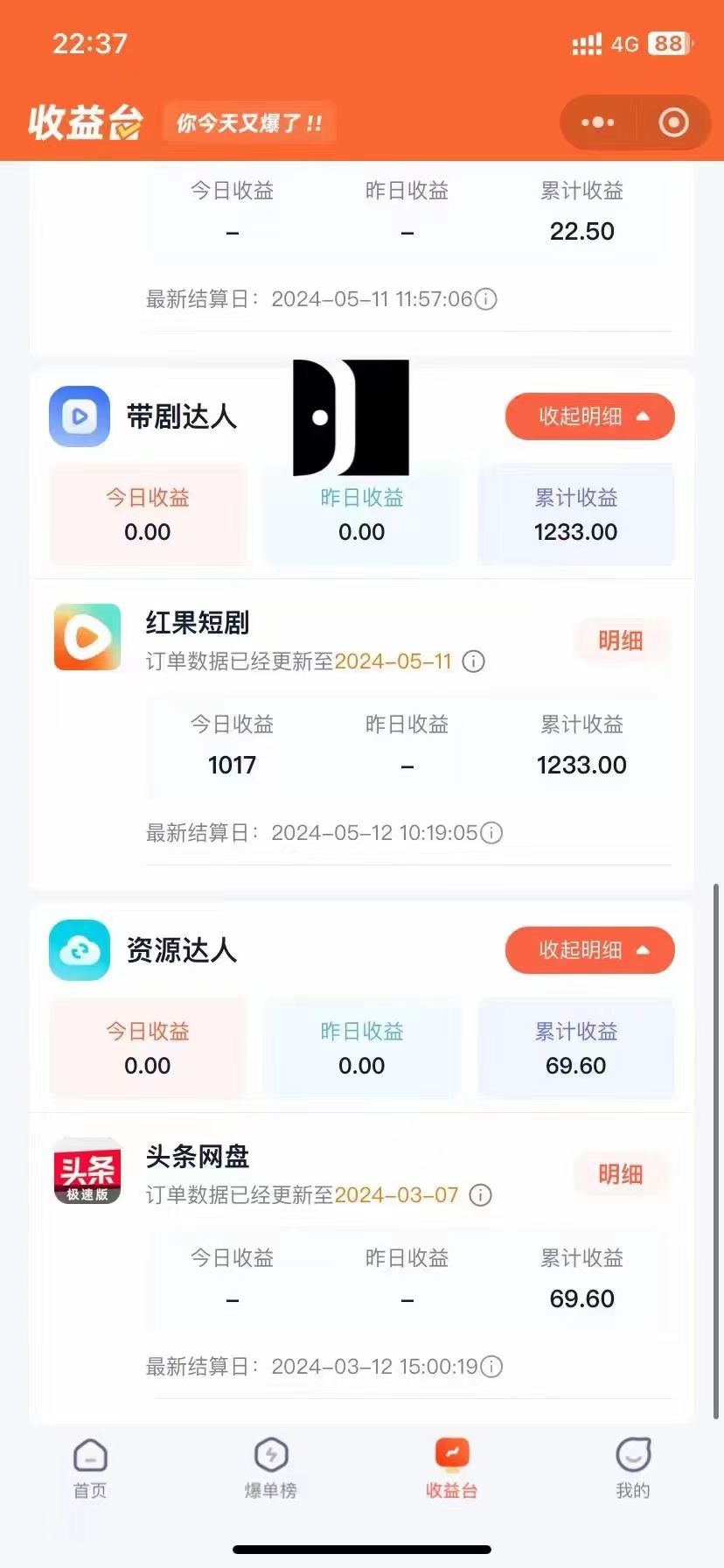Show info about 红果短剧 order data update

(x=474, y=661)
